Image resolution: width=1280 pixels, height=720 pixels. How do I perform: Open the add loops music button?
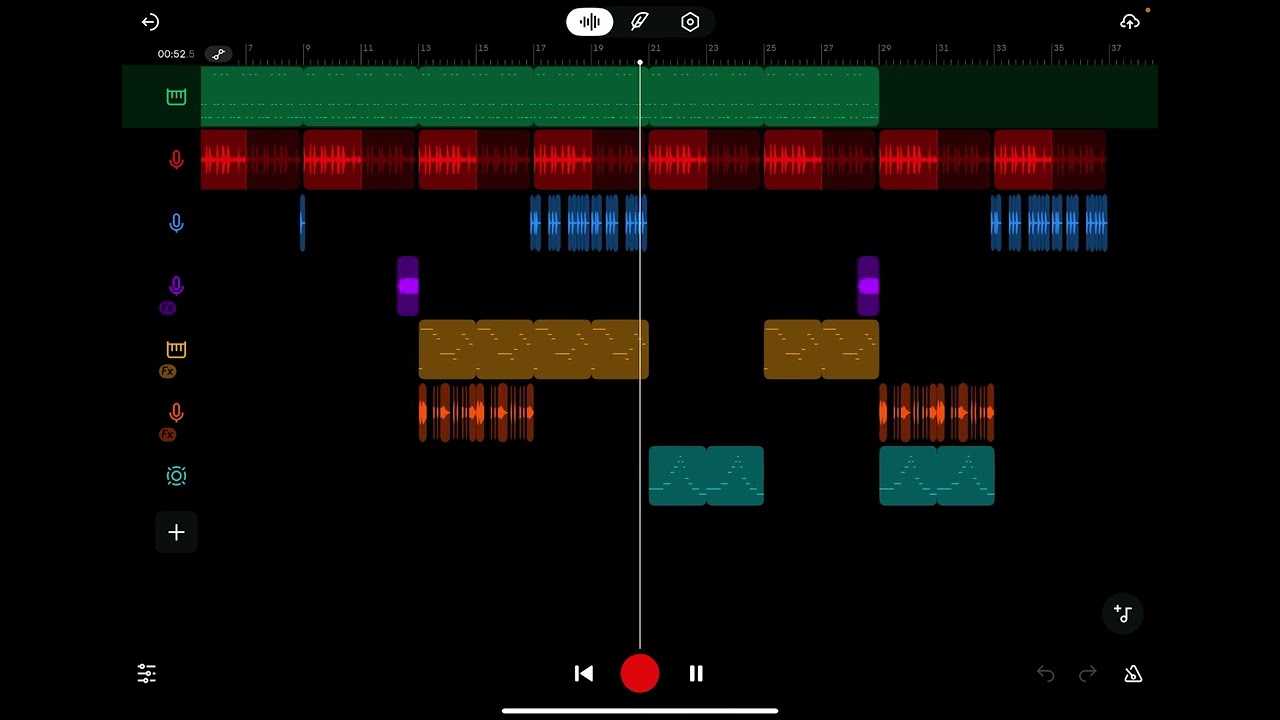point(1122,613)
